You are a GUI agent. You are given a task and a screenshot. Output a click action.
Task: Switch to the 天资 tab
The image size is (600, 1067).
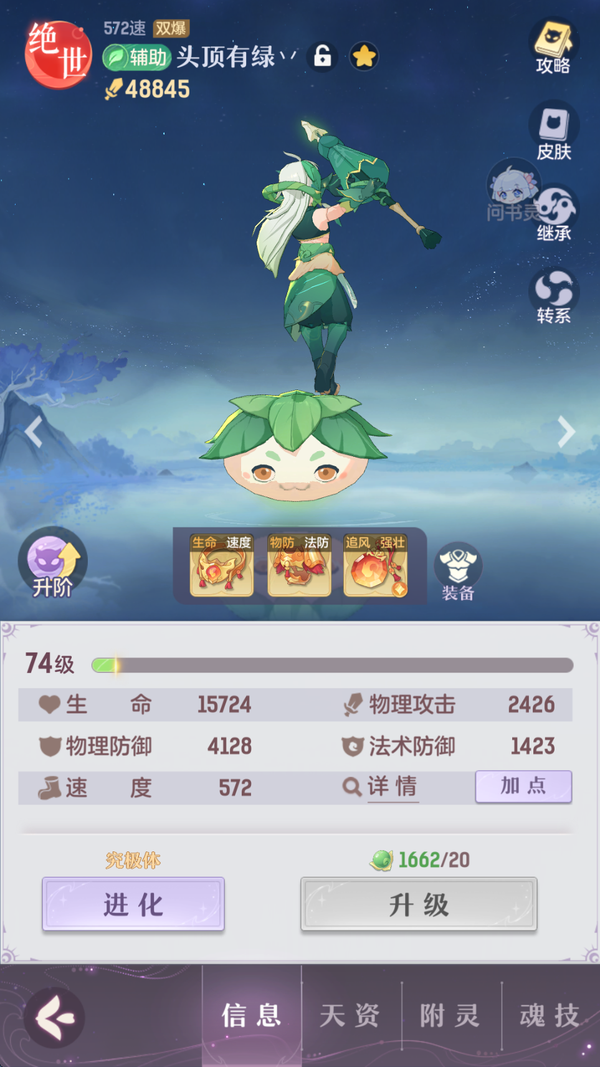coord(350,1016)
